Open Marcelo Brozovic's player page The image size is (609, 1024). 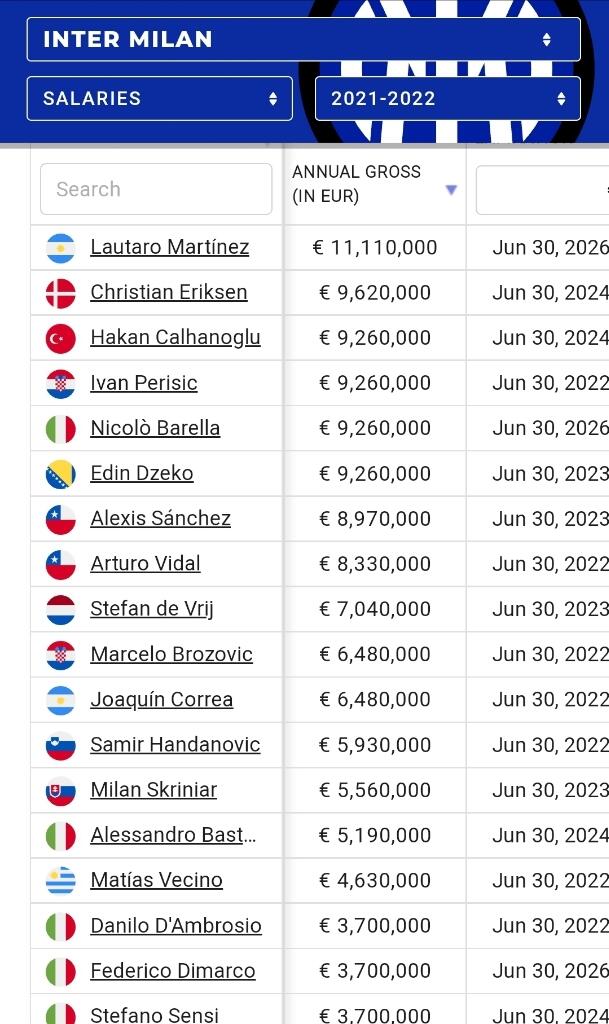click(x=171, y=654)
